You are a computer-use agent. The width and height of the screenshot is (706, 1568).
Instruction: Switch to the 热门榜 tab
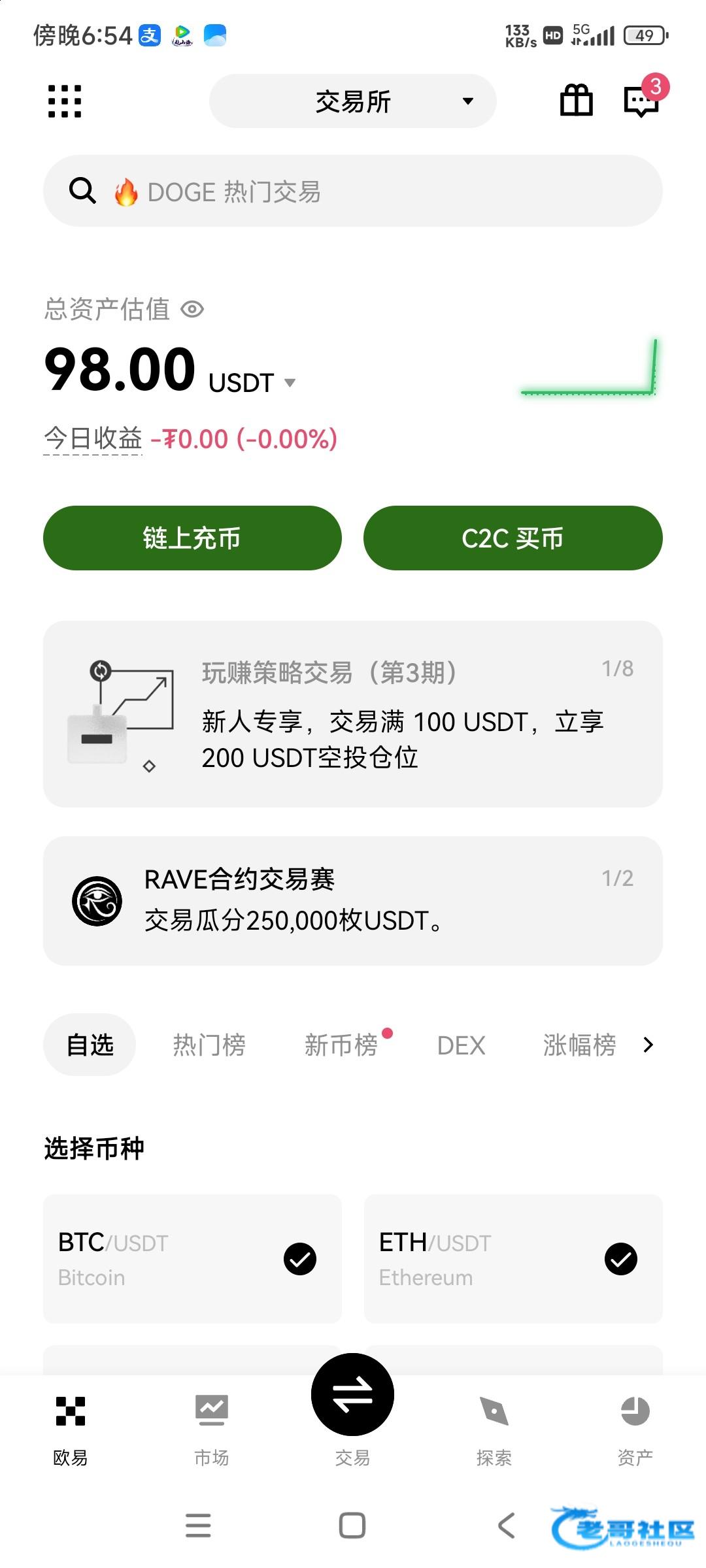(209, 1045)
